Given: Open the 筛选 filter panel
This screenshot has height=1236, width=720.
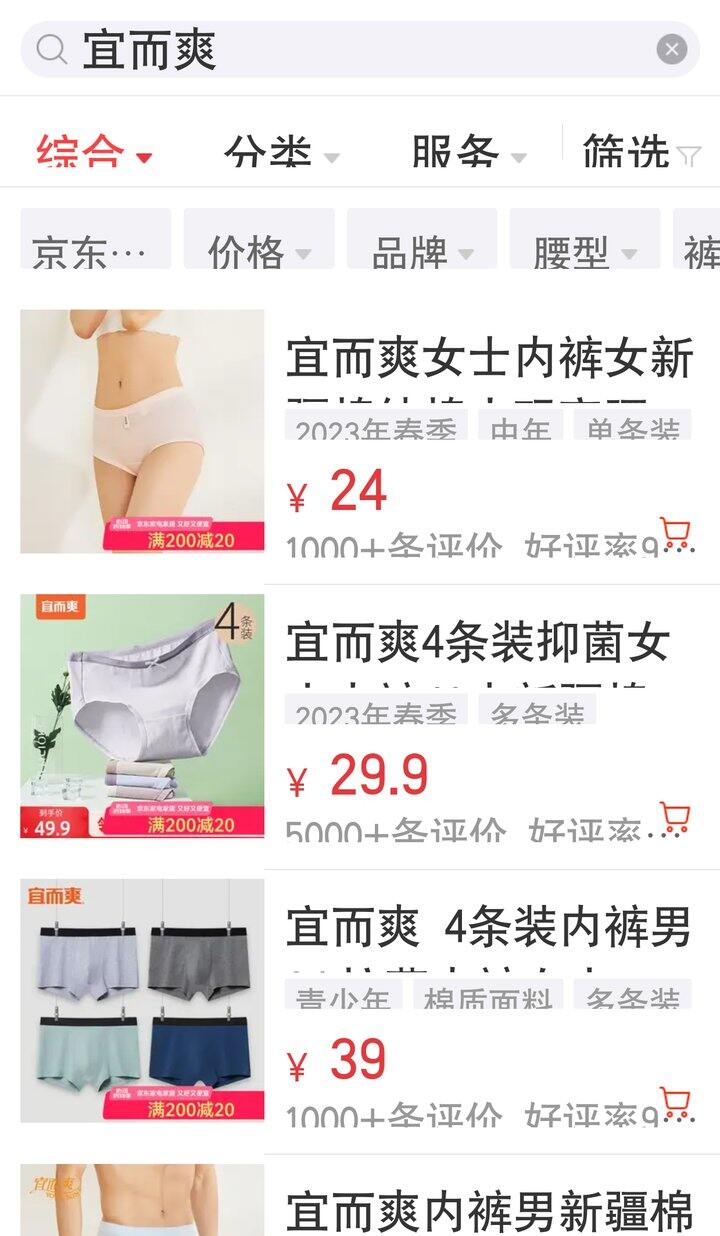Looking at the screenshot, I should (641, 153).
